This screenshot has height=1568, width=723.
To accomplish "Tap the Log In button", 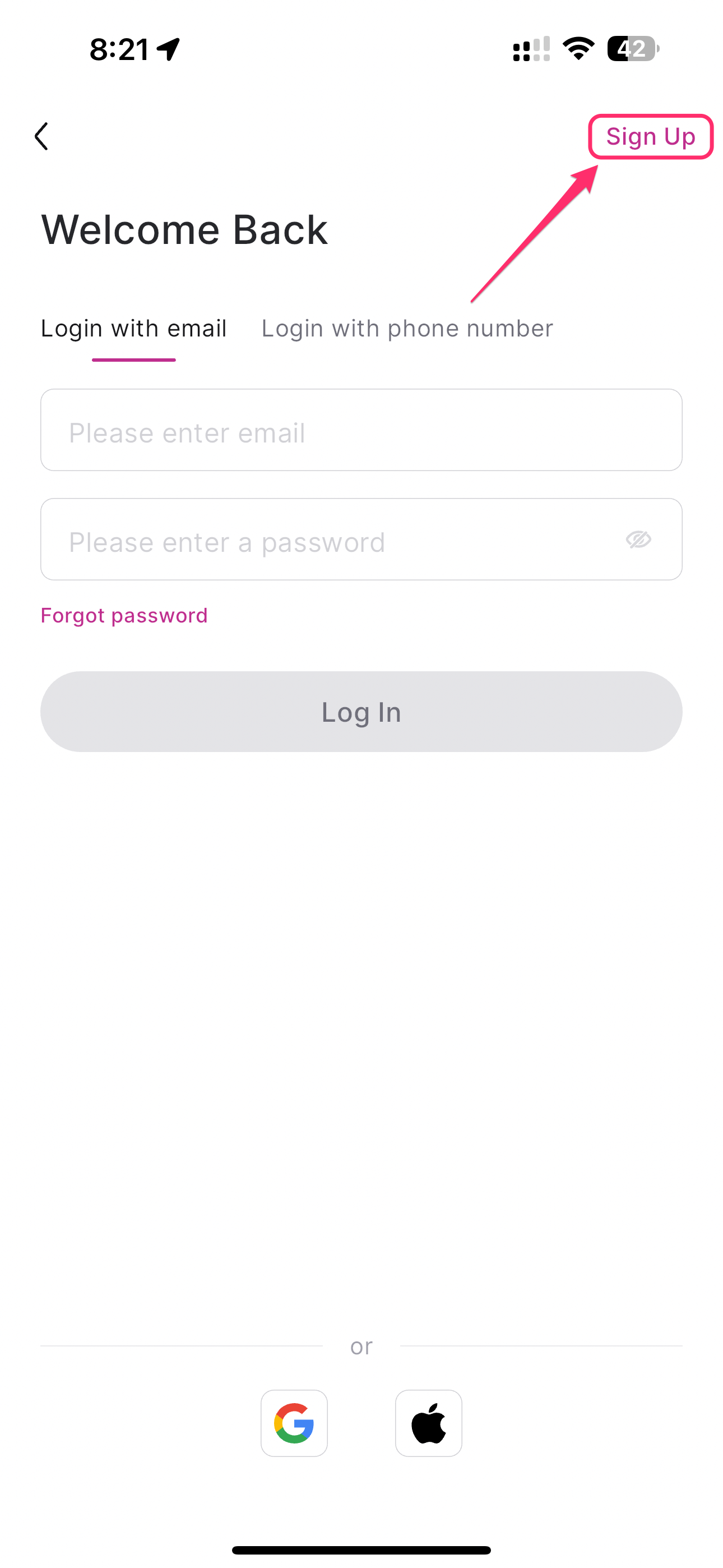I will click(x=361, y=712).
